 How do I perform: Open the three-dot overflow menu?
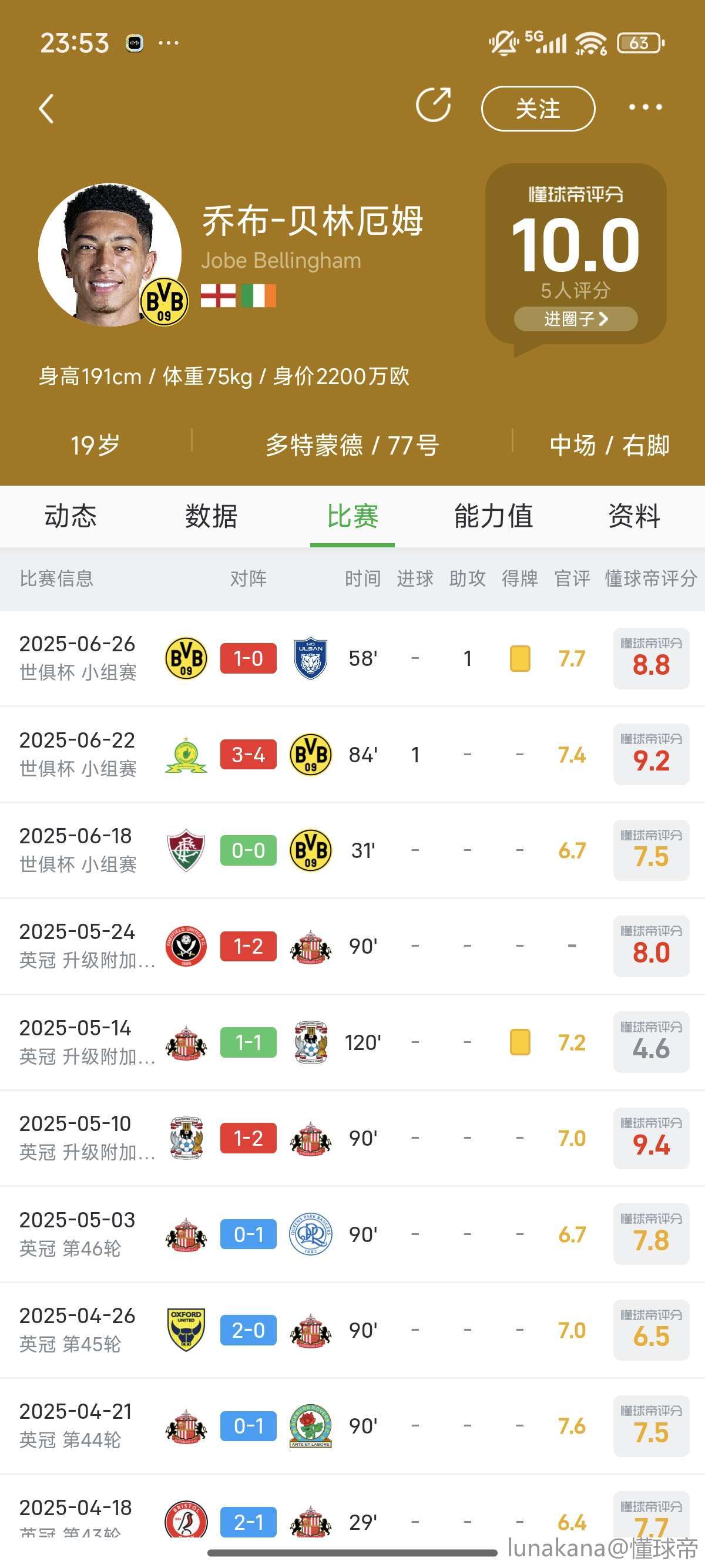coord(645,107)
